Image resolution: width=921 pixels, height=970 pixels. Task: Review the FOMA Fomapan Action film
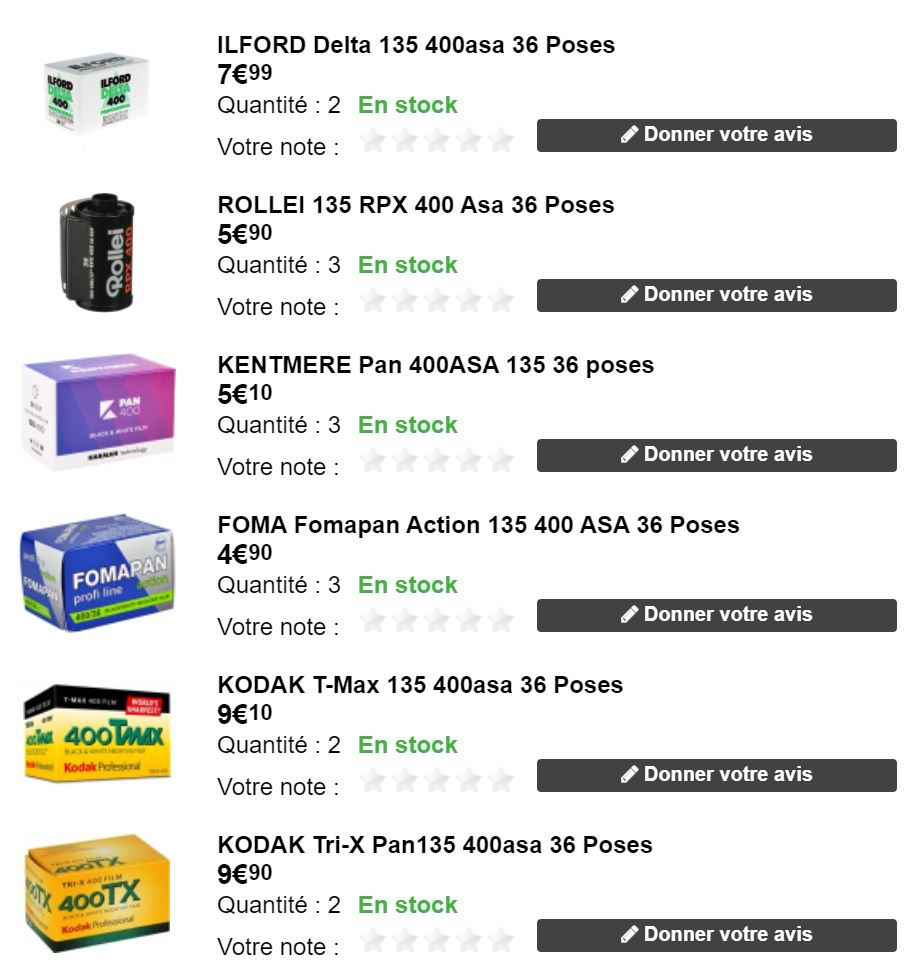[716, 615]
